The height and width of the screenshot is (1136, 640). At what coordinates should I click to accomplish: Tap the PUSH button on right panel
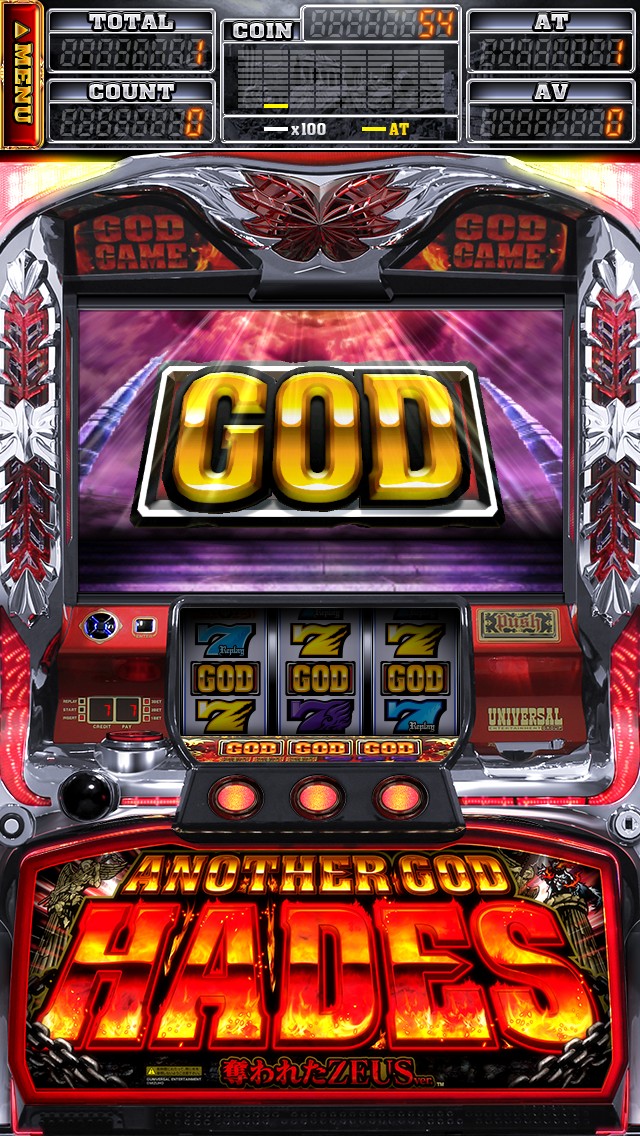[x=517, y=624]
